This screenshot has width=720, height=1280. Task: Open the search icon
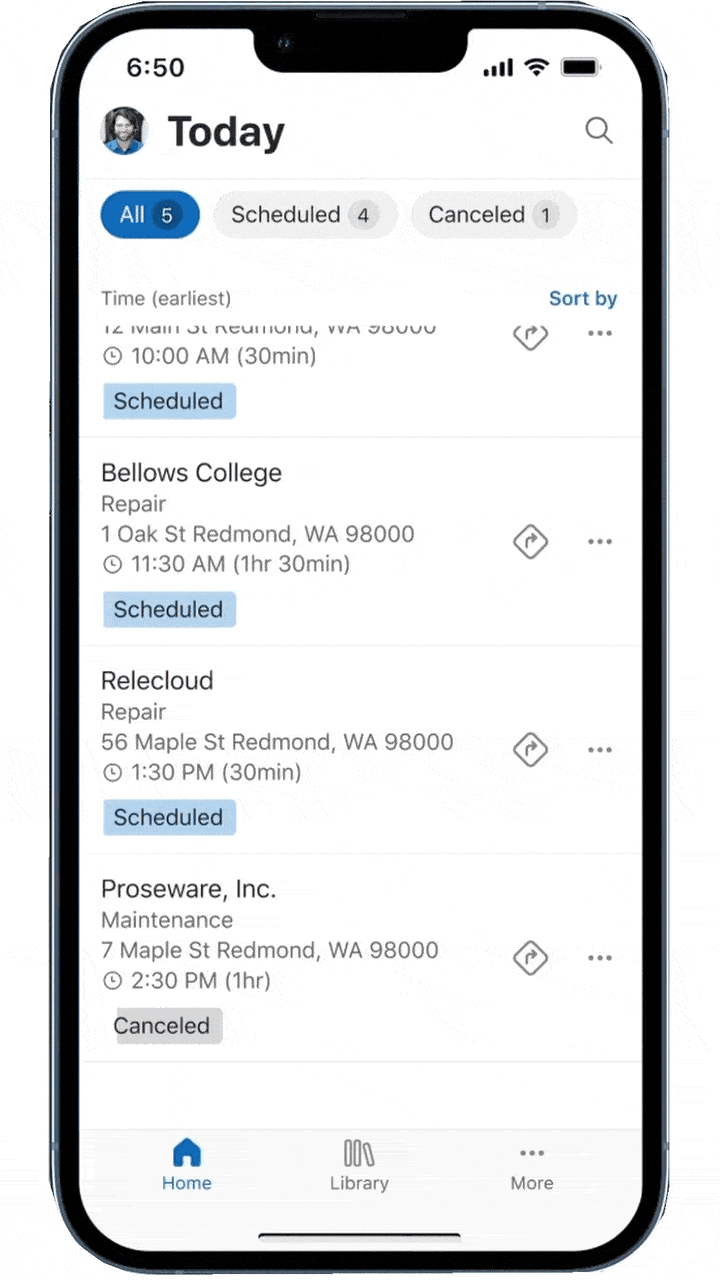click(x=598, y=131)
